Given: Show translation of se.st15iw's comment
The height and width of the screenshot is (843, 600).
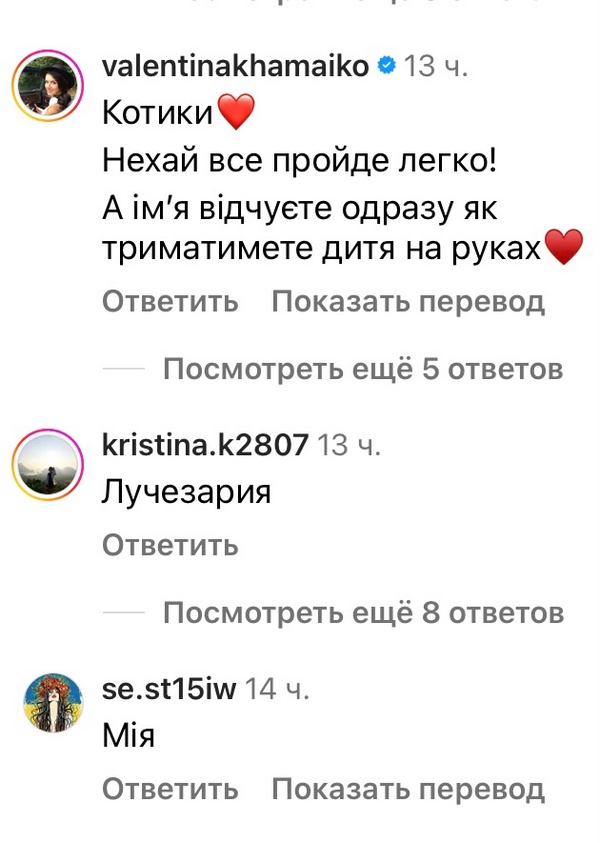Looking at the screenshot, I should point(408,789).
